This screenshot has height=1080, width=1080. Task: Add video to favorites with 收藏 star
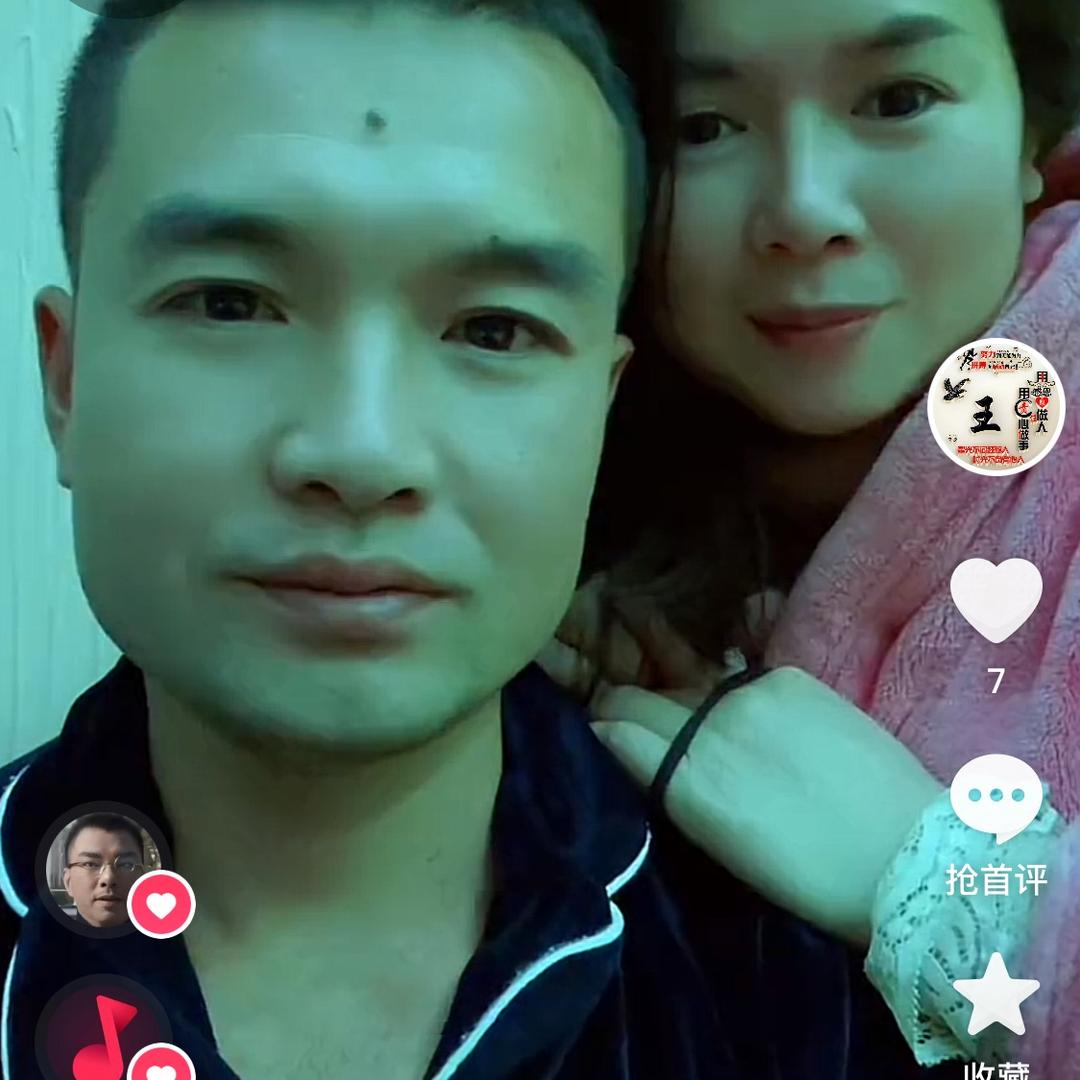pyautogui.click(x=996, y=995)
